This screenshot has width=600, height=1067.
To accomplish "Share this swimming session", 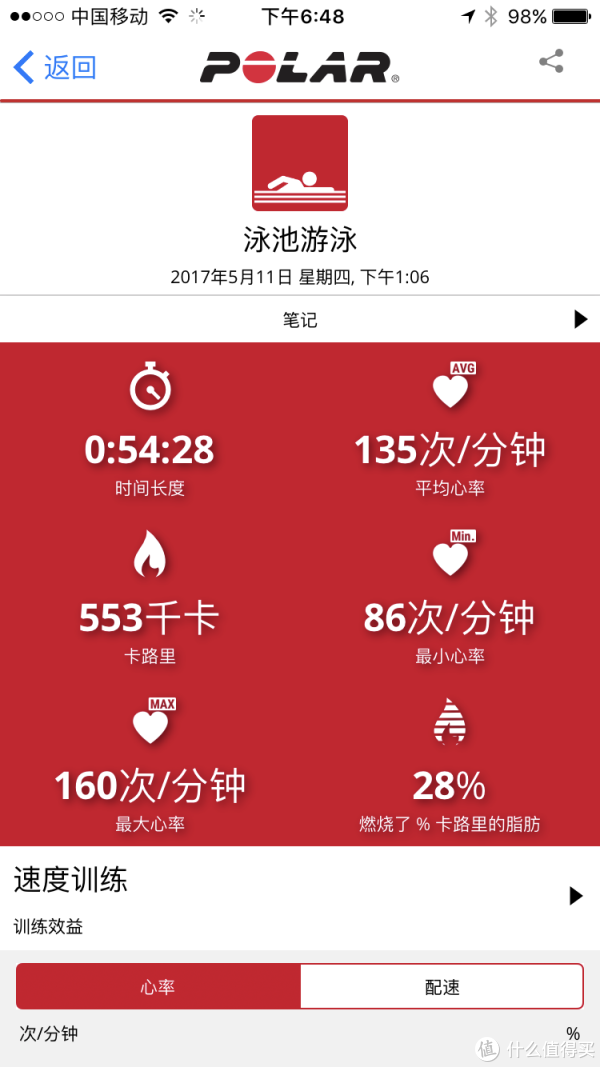I will [x=551, y=61].
